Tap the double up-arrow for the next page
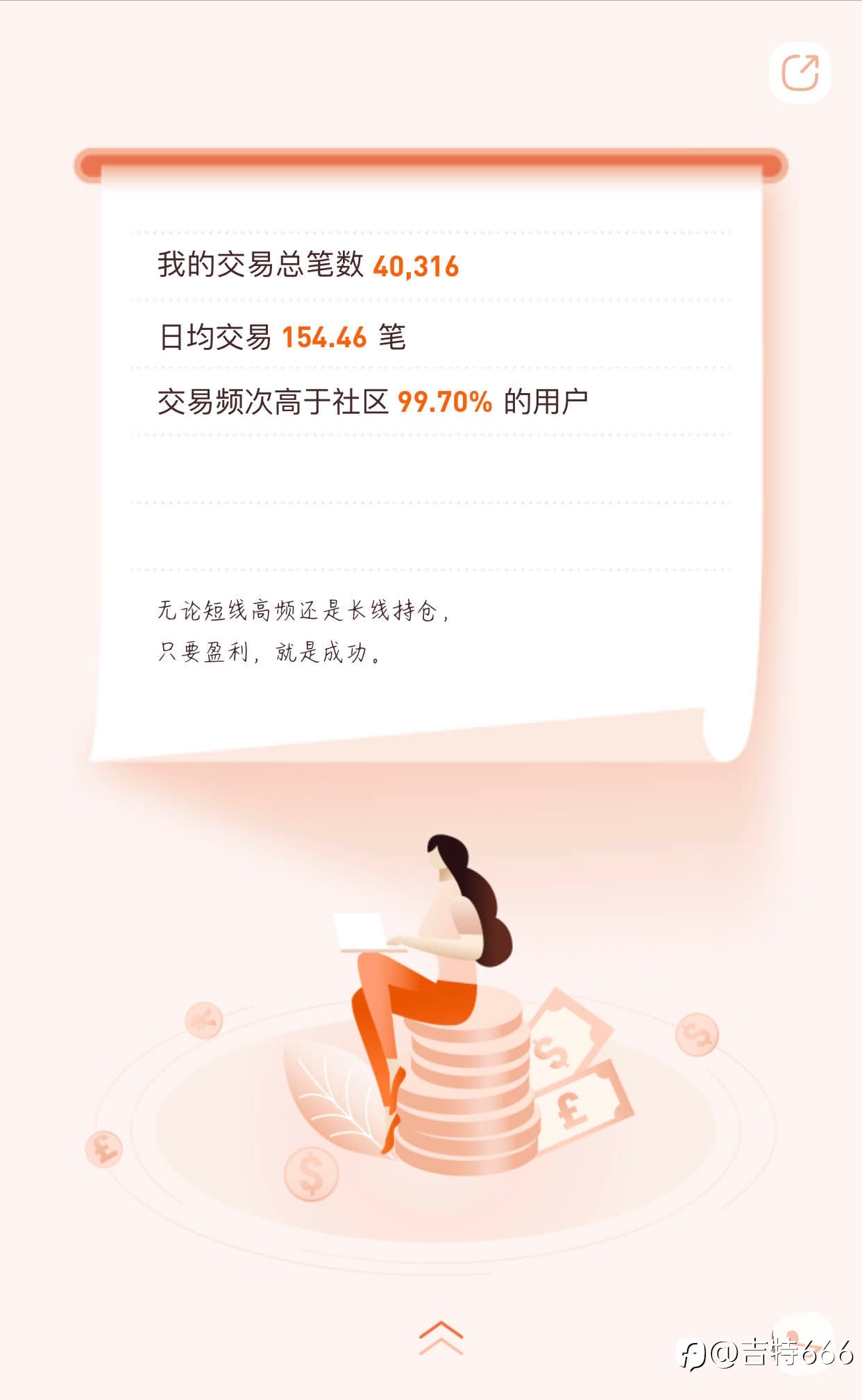This screenshot has height=1400, width=862. tap(441, 1337)
